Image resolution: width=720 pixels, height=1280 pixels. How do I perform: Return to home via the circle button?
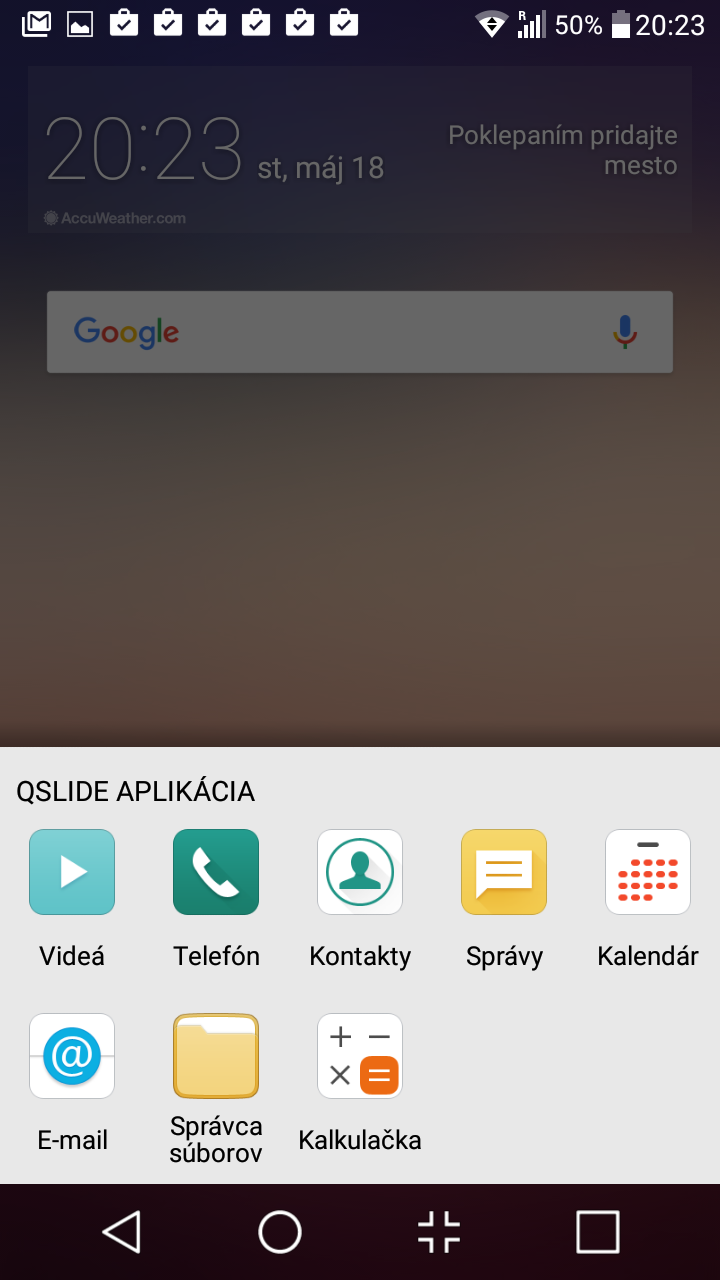pos(280,1232)
